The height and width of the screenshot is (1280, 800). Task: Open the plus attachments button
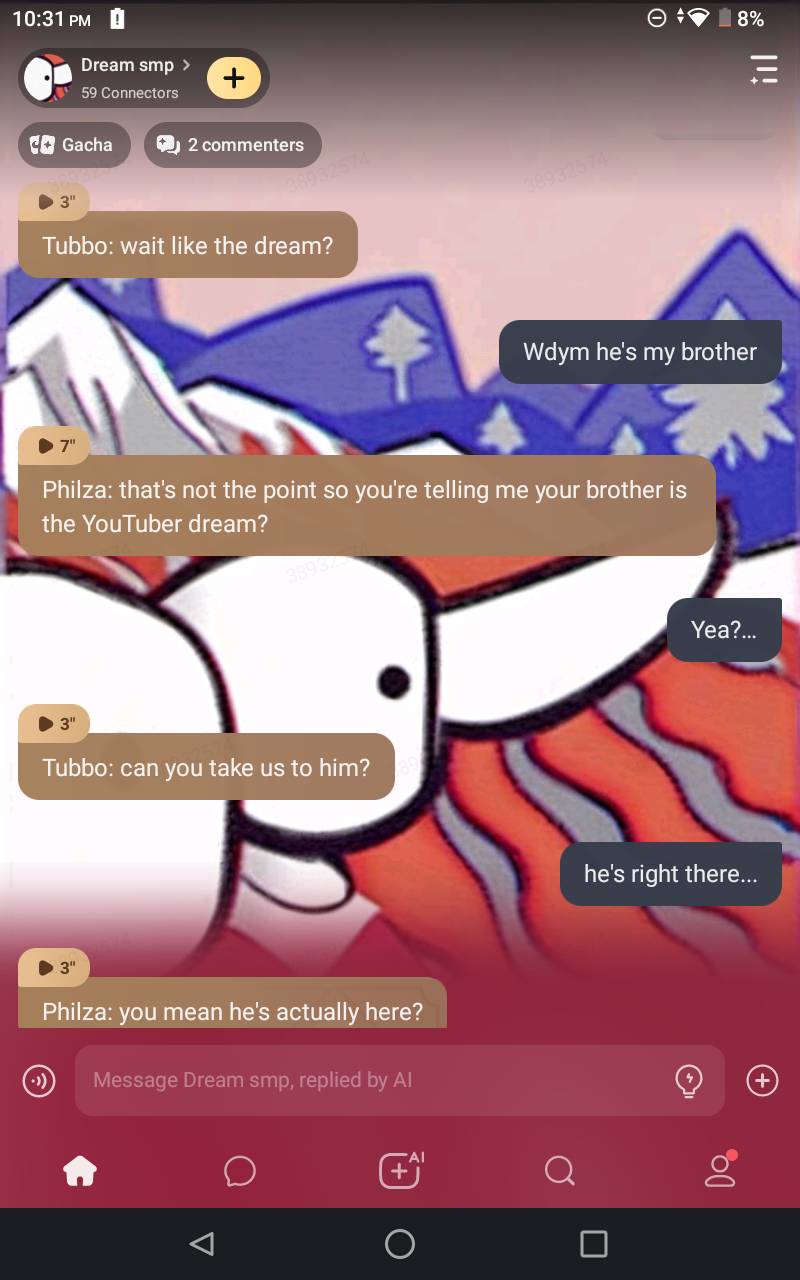coord(762,1080)
